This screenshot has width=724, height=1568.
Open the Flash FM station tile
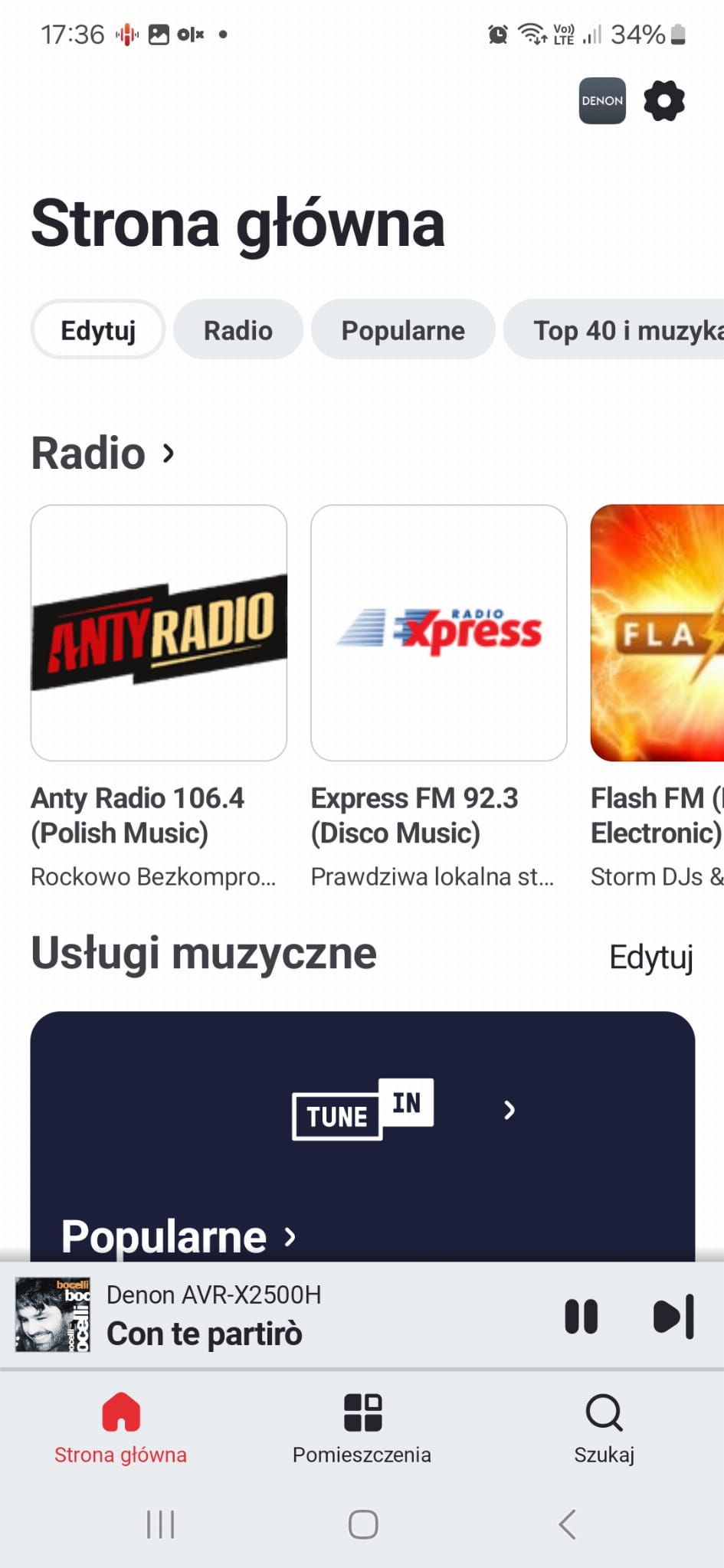pos(659,633)
